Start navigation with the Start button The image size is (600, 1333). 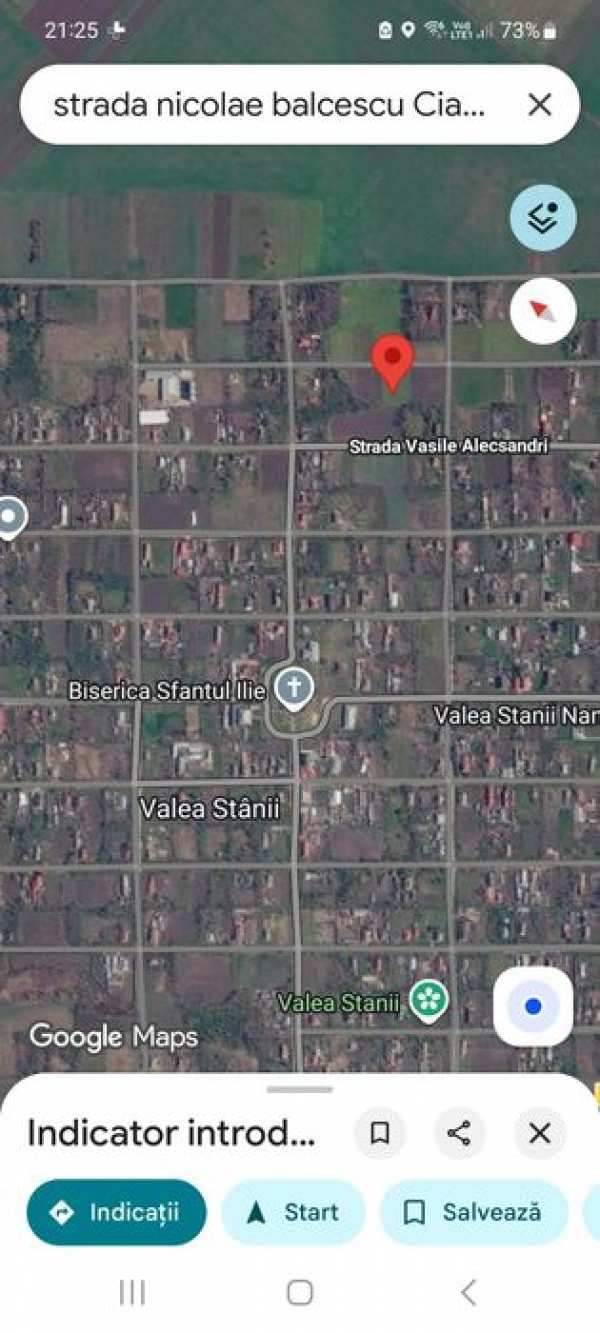pyautogui.click(x=293, y=1212)
